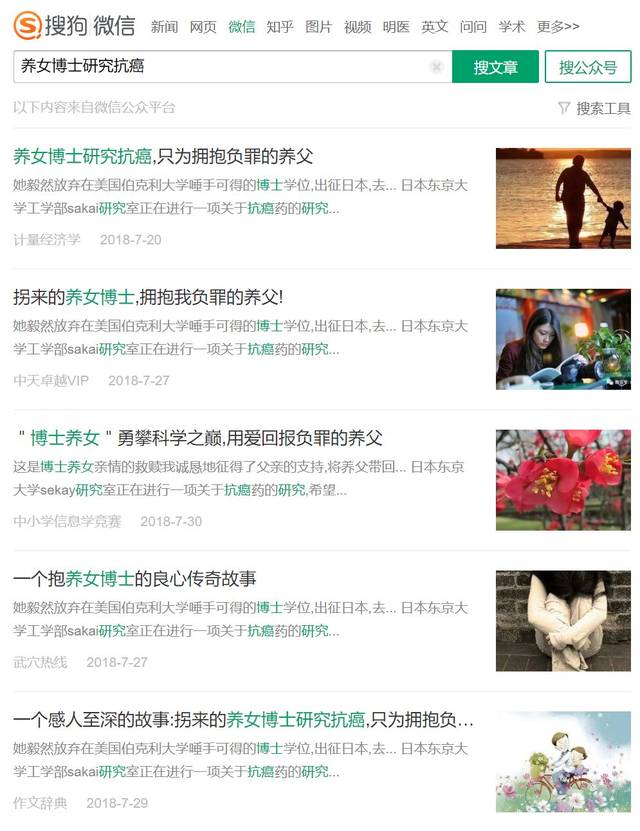Select the 英文 tab
640x831 pixels.
(435, 26)
